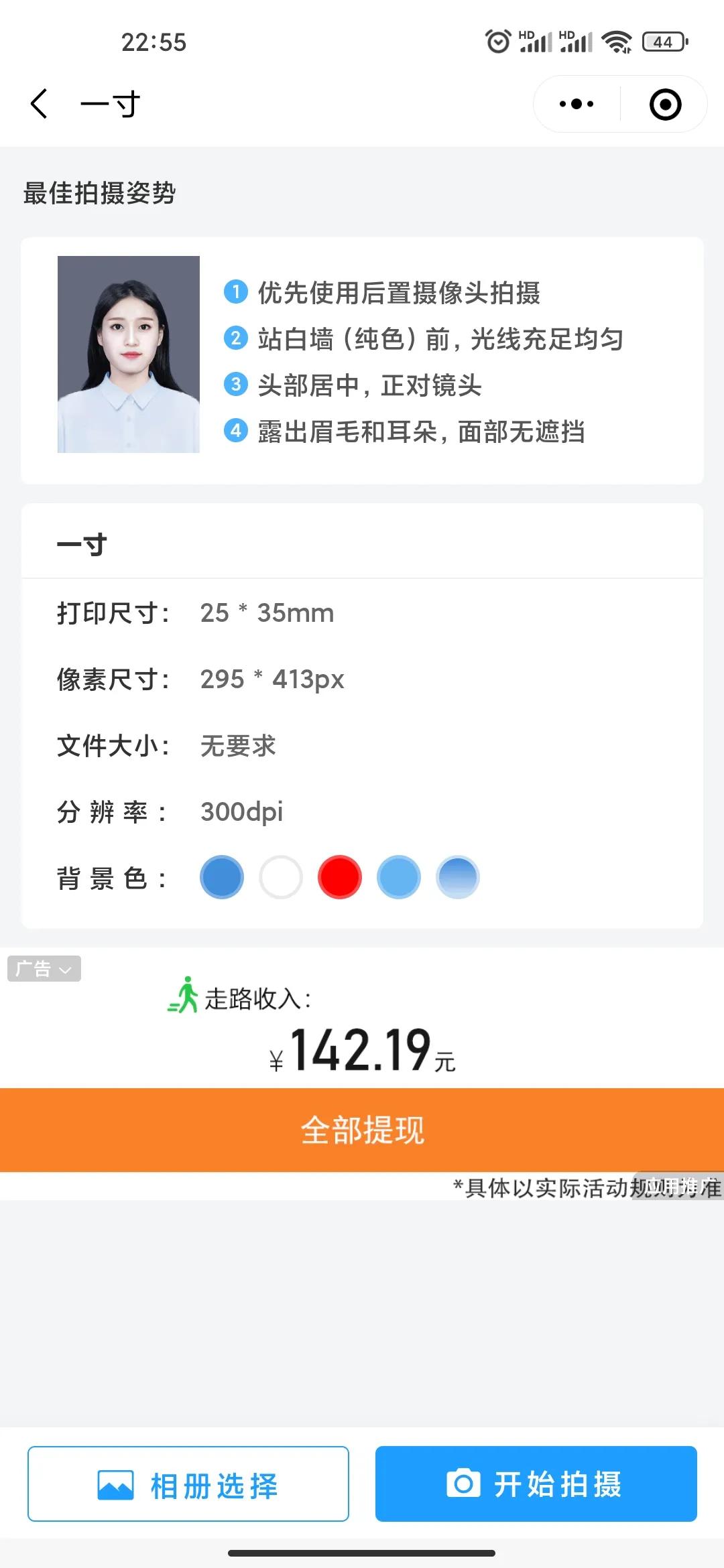Screen dimensions: 724x1568
Task: Open the 一寸 section header
Action: click(x=80, y=543)
